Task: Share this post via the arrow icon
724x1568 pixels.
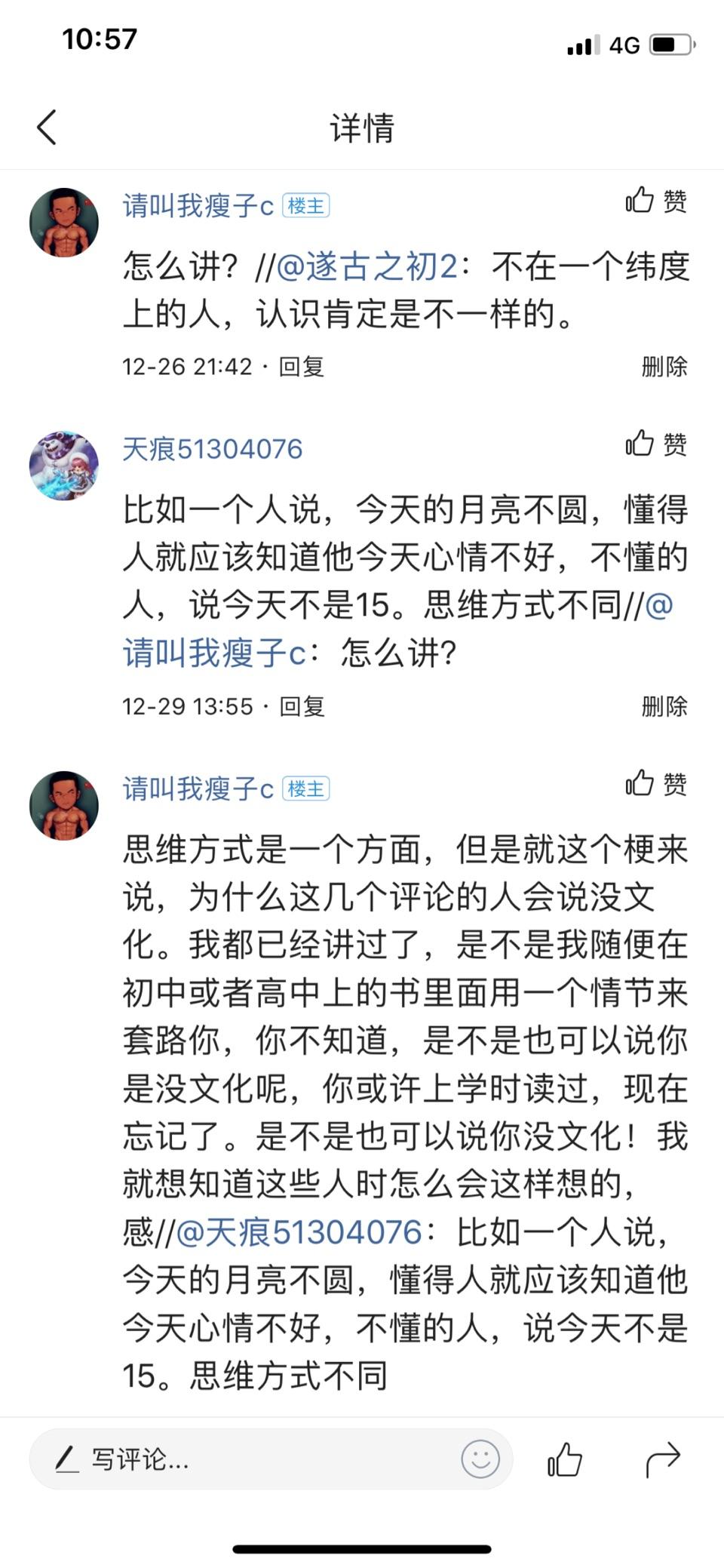Action: [x=663, y=1459]
